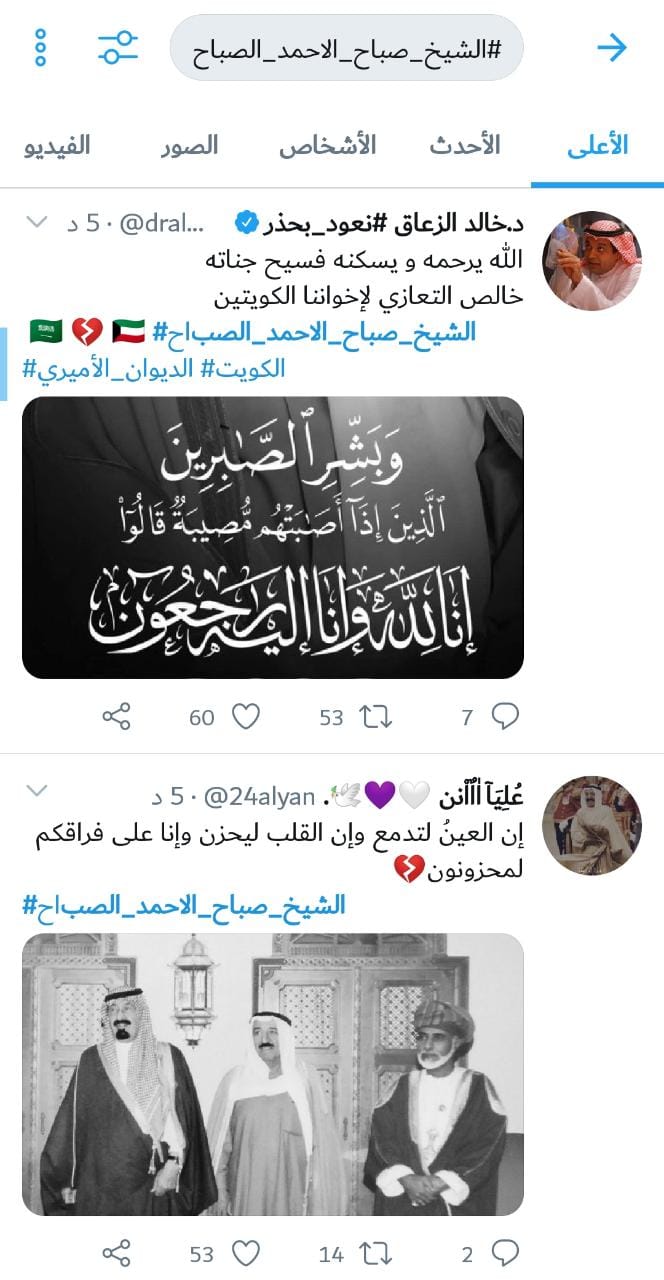Switch to the الأحدث tab
This screenshot has height=1280, width=664.
465,146
